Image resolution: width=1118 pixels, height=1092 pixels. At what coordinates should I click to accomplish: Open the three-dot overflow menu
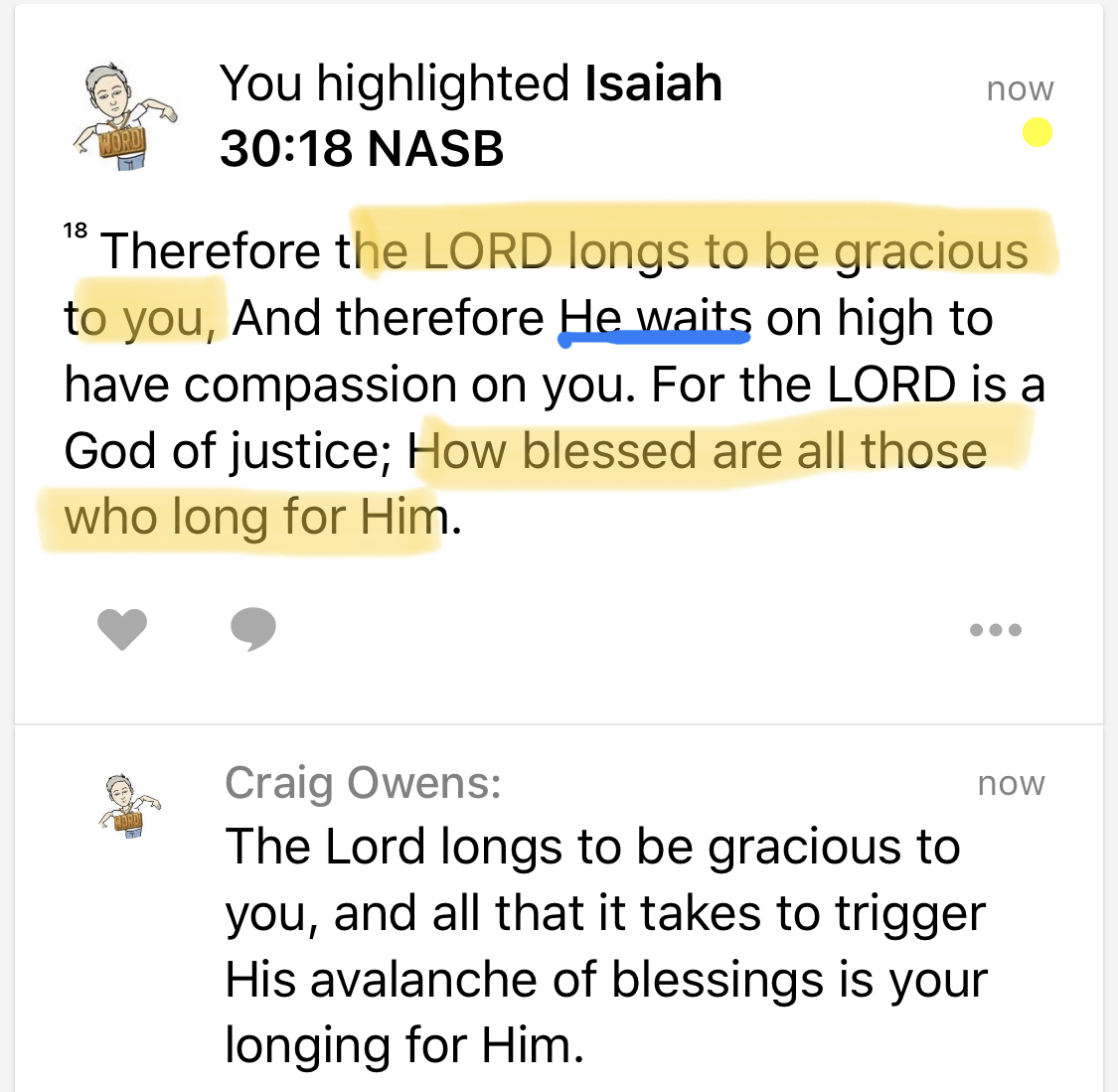click(x=996, y=630)
